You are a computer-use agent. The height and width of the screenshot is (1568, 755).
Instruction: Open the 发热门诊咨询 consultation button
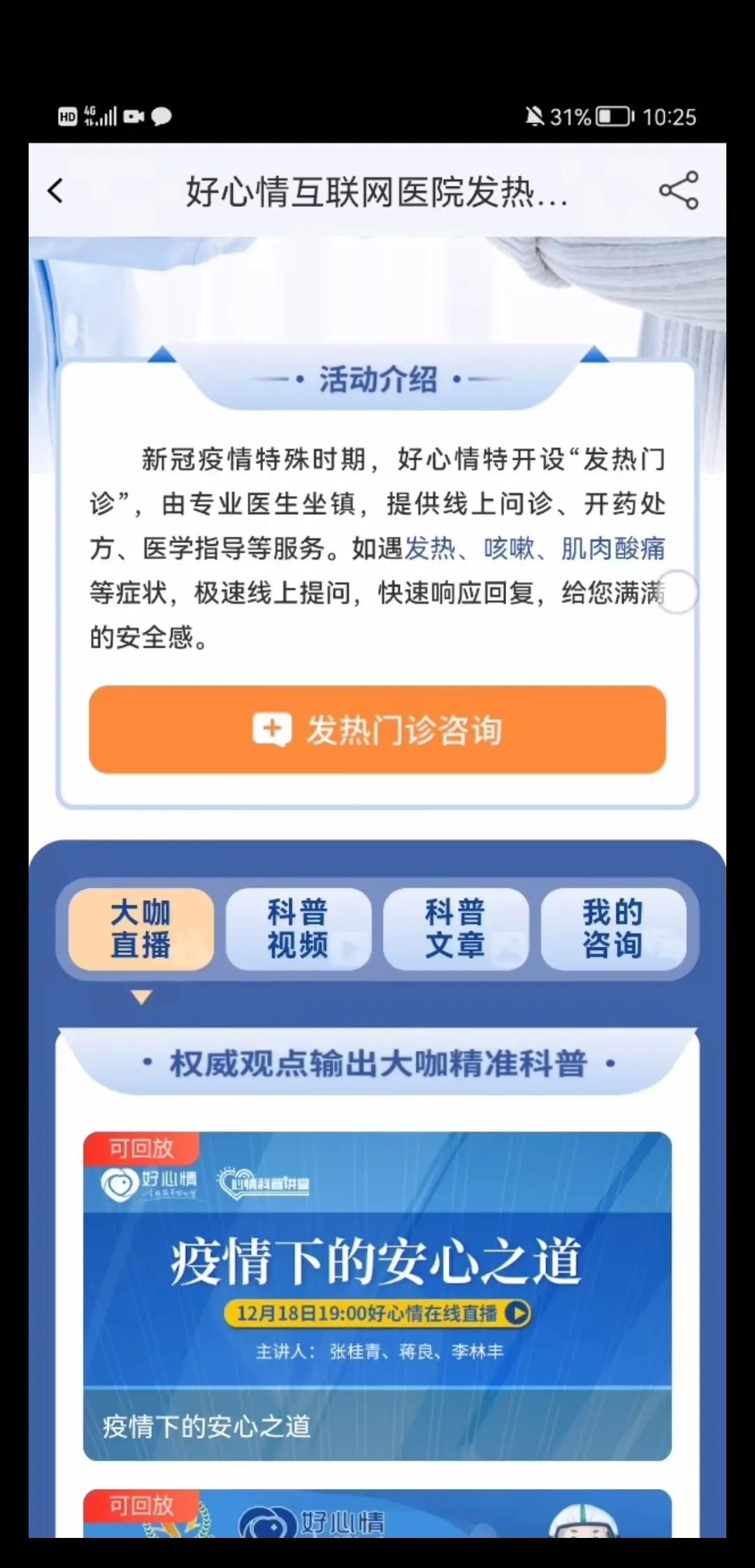pos(377,729)
